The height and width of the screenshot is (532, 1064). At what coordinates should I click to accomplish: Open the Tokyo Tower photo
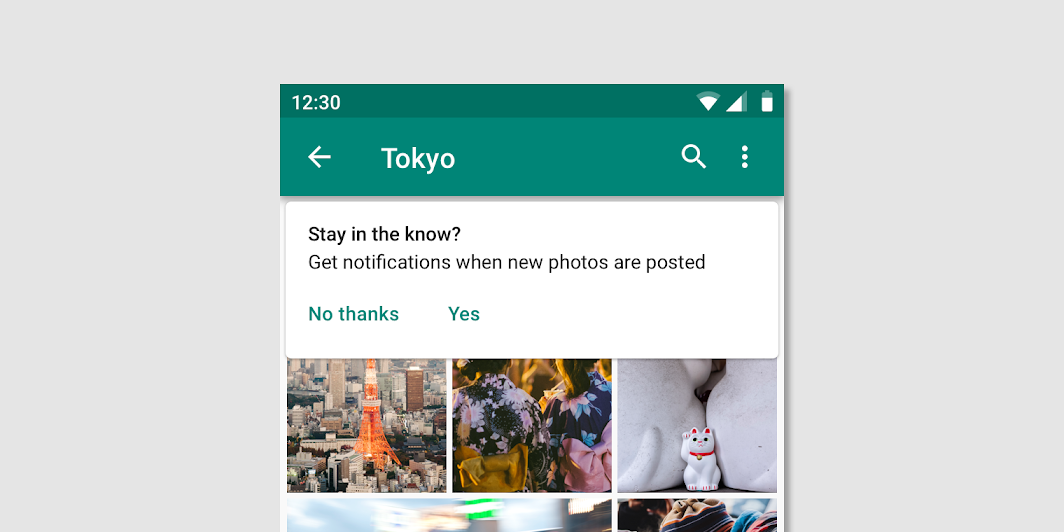366,425
